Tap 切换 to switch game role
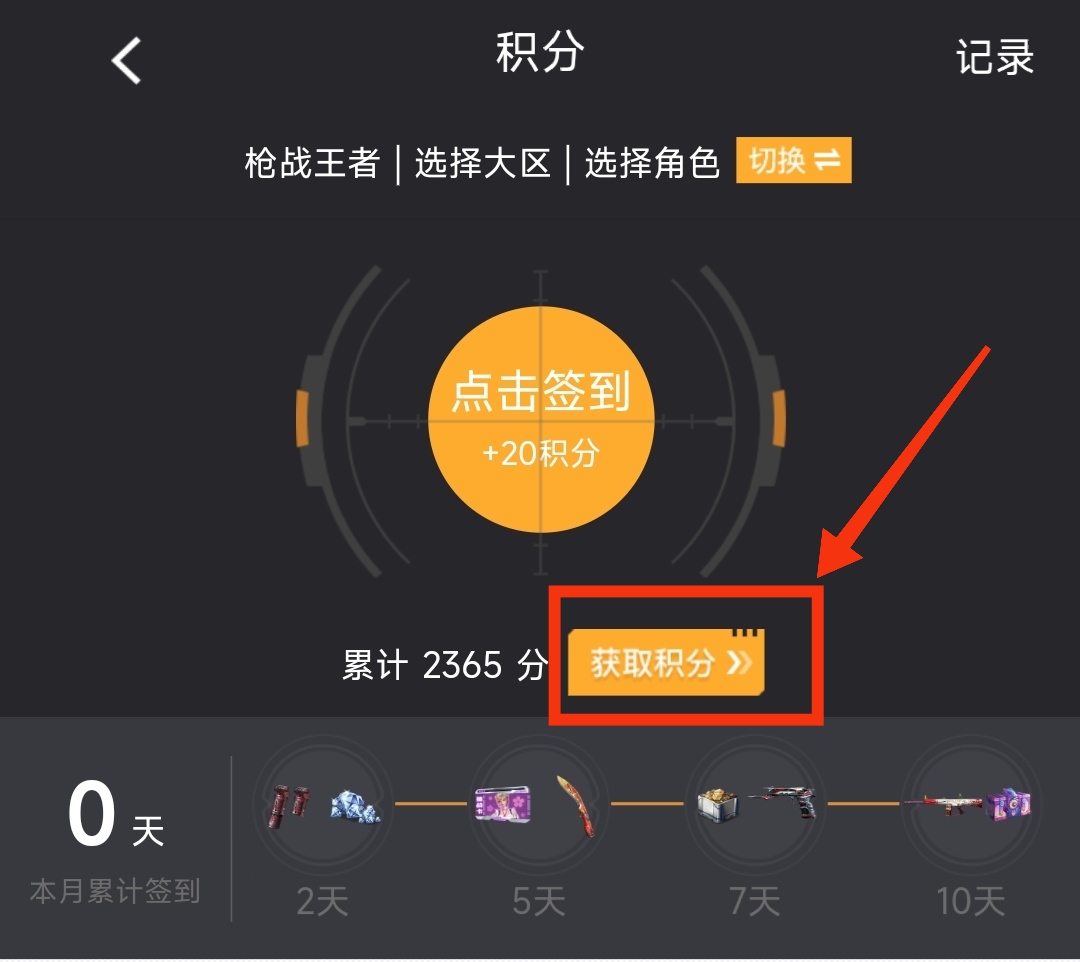The height and width of the screenshot is (962, 1080). click(x=793, y=161)
